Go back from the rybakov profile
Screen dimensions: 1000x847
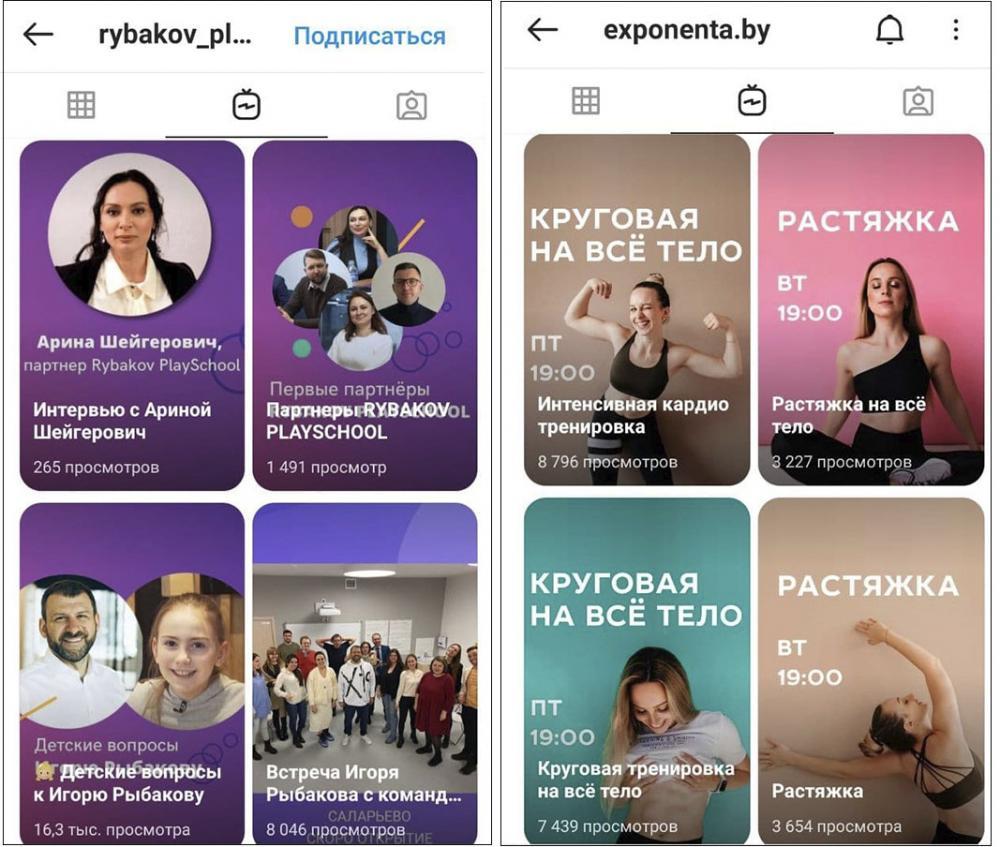(x=38, y=35)
